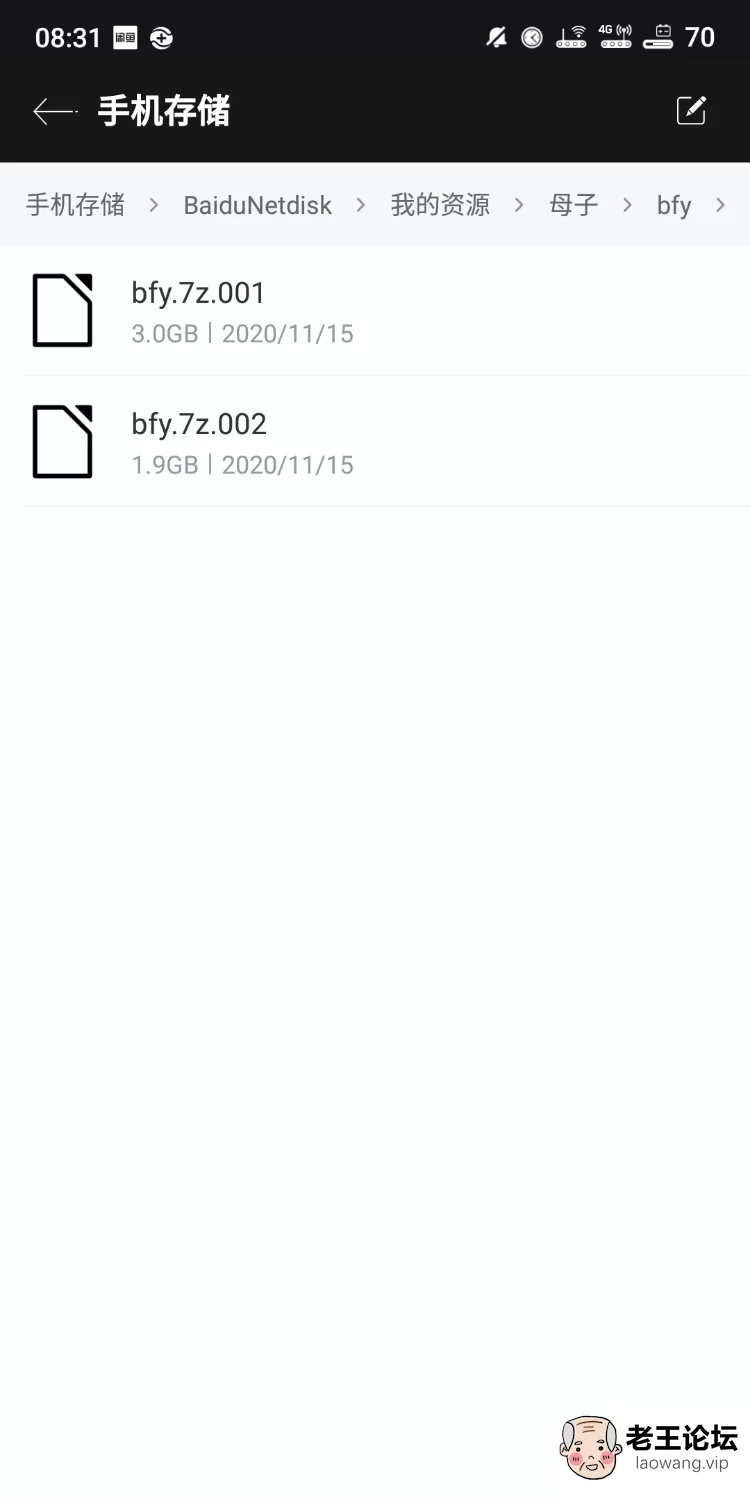Navigate to 我的资源 breadcrumb folder

440,205
